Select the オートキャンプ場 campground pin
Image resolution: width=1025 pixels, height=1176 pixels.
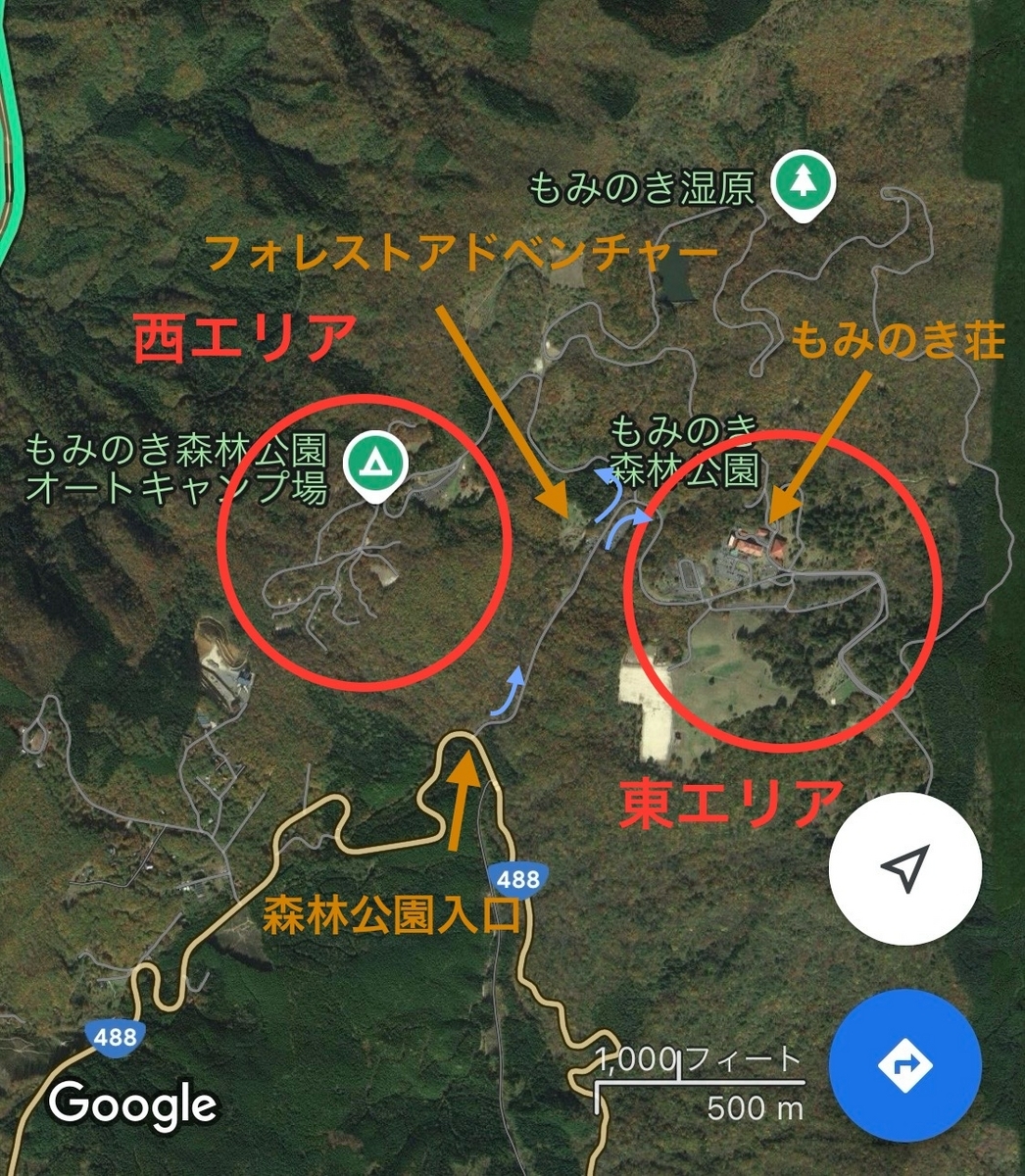(371, 462)
